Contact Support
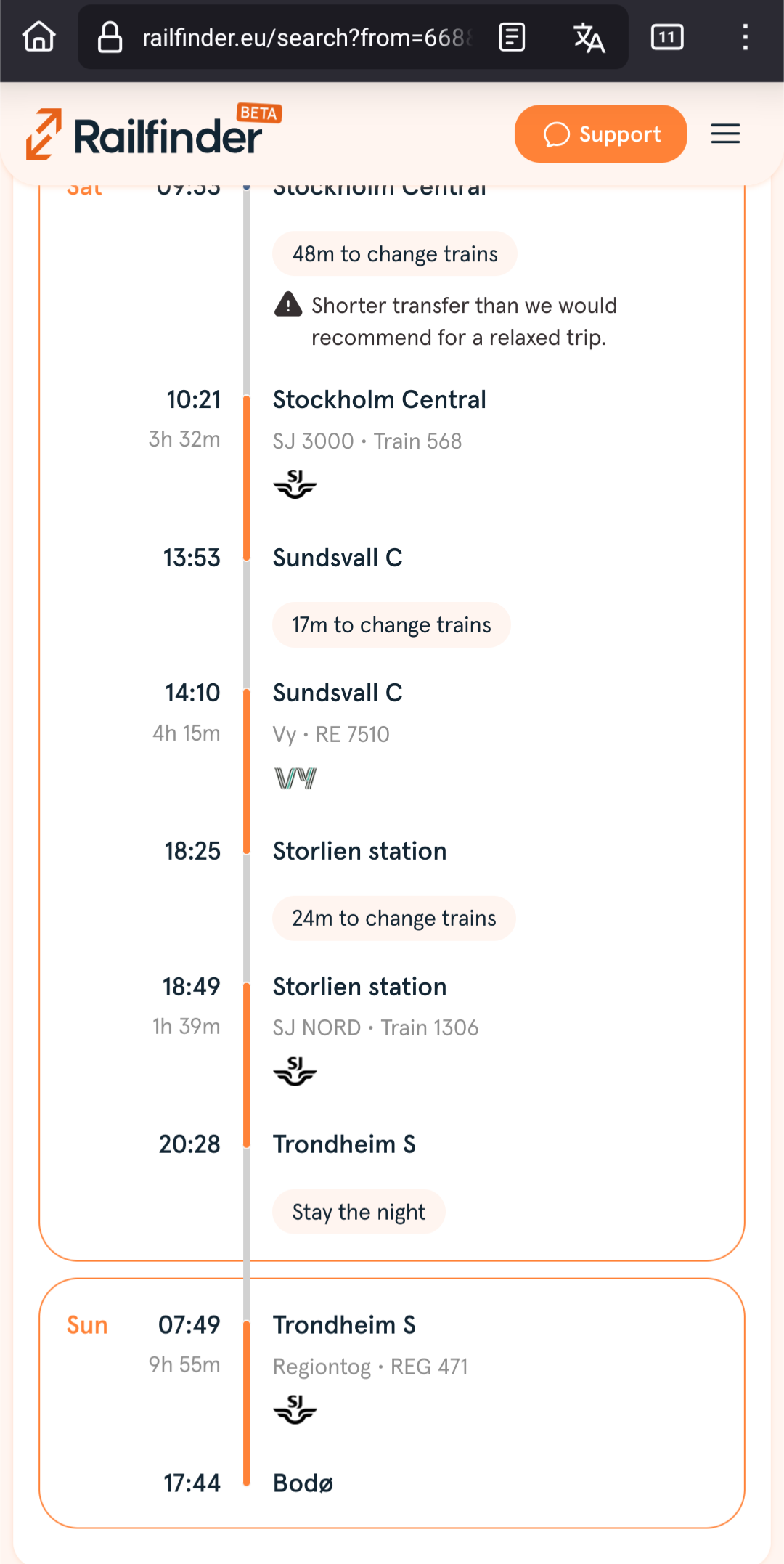Image resolution: width=784 pixels, height=1564 pixels. pos(600,134)
